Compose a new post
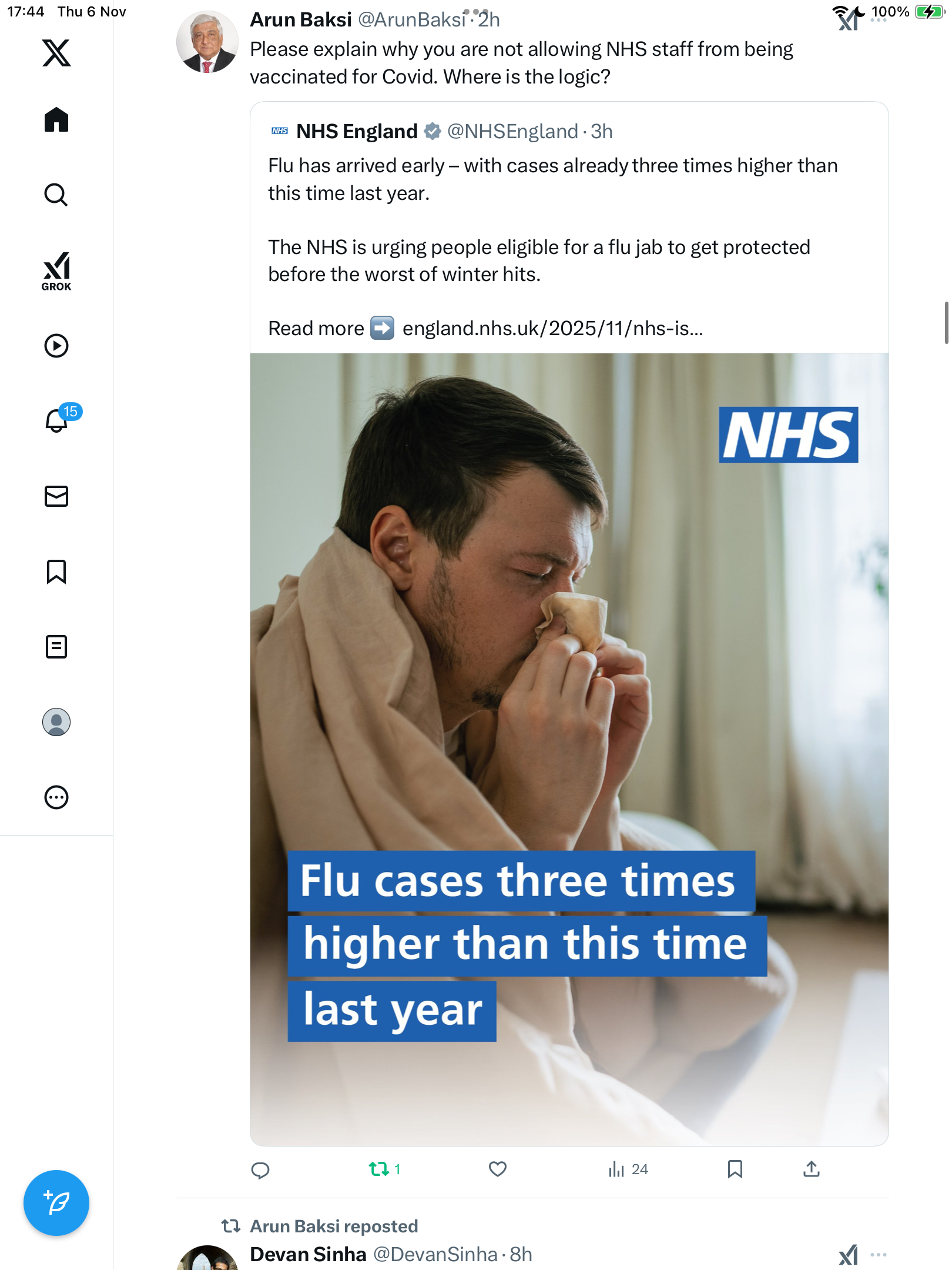 point(56,1203)
